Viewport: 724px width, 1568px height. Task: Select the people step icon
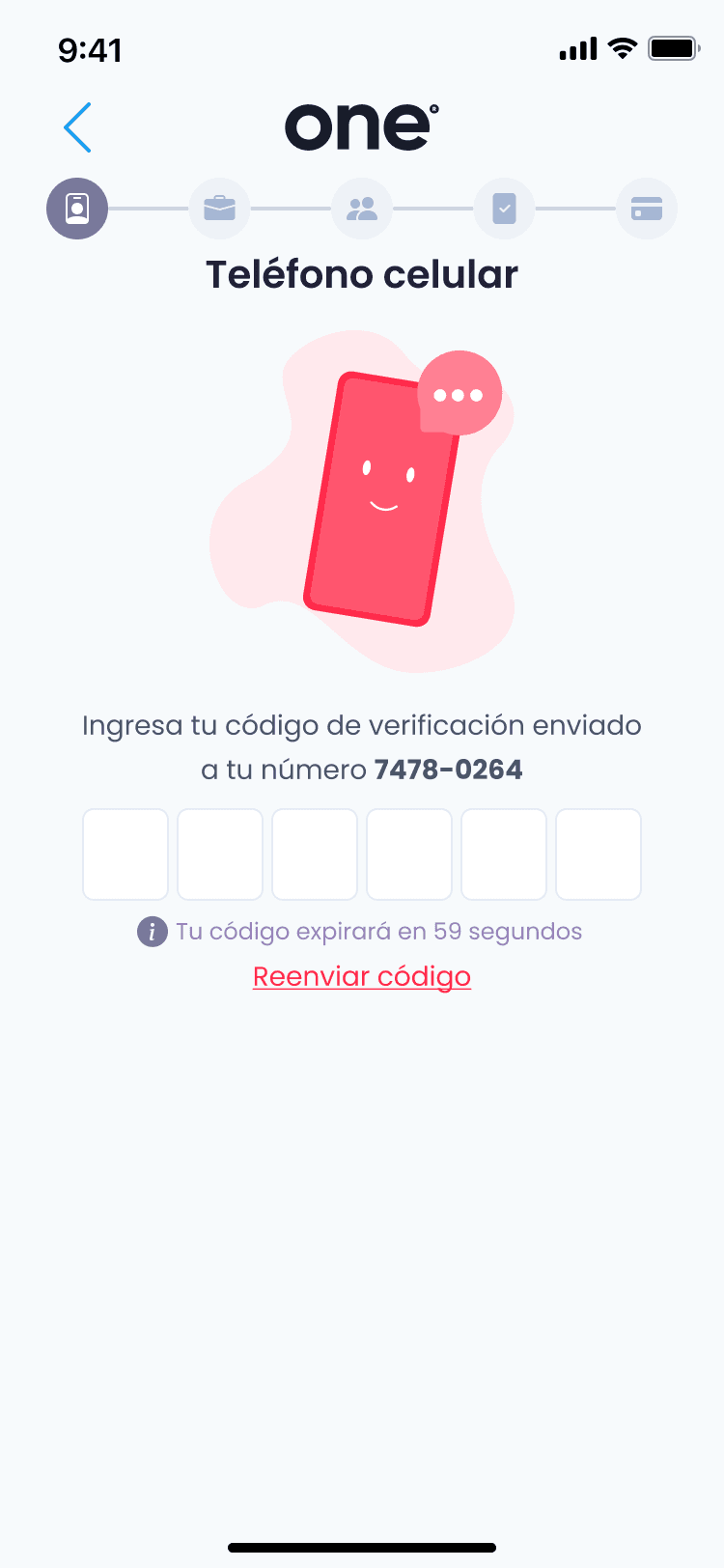click(362, 209)
